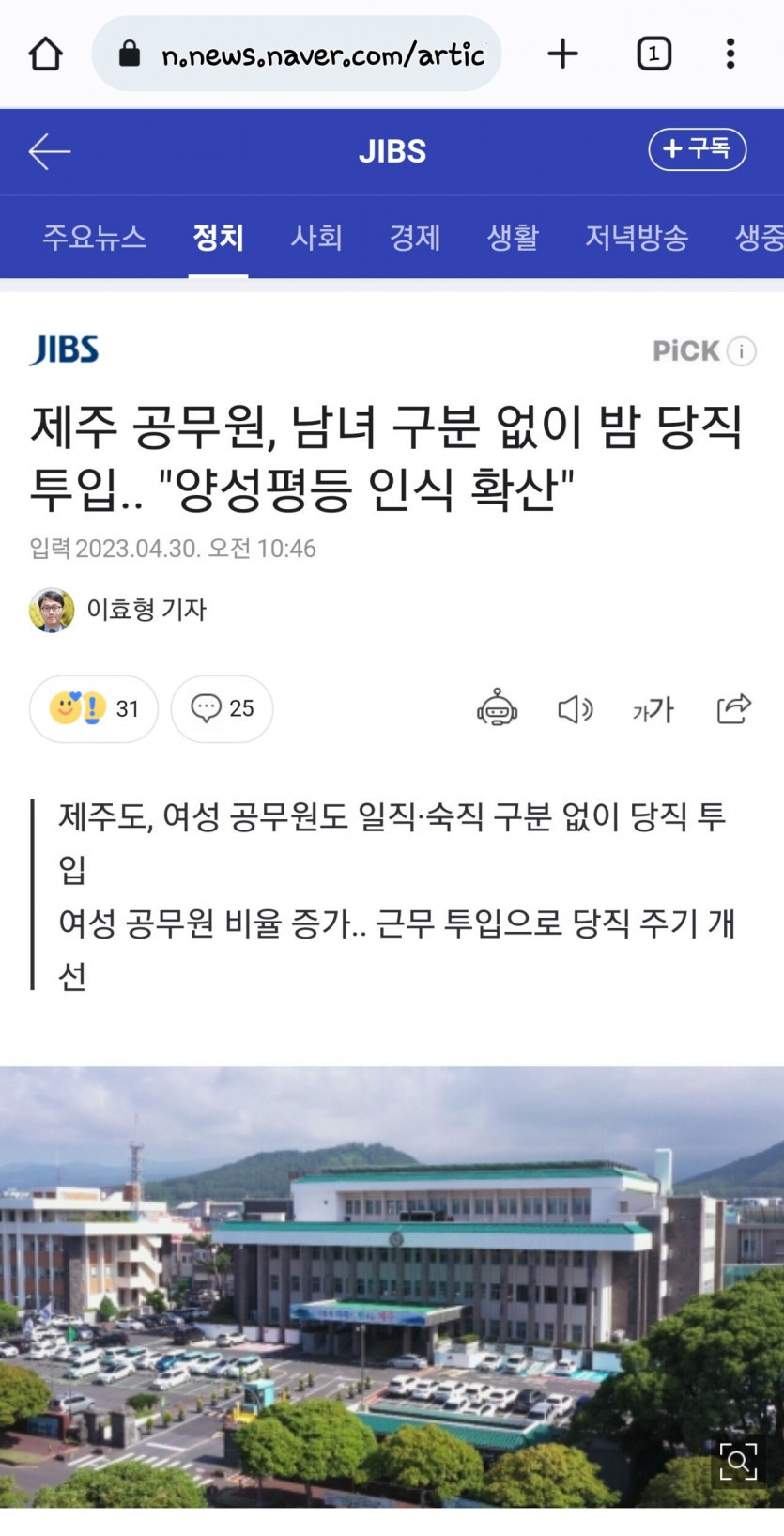Subscribe to JIBS with 구독 button
This screenshot has width=784, height=1536.
[x=697, y=149]
